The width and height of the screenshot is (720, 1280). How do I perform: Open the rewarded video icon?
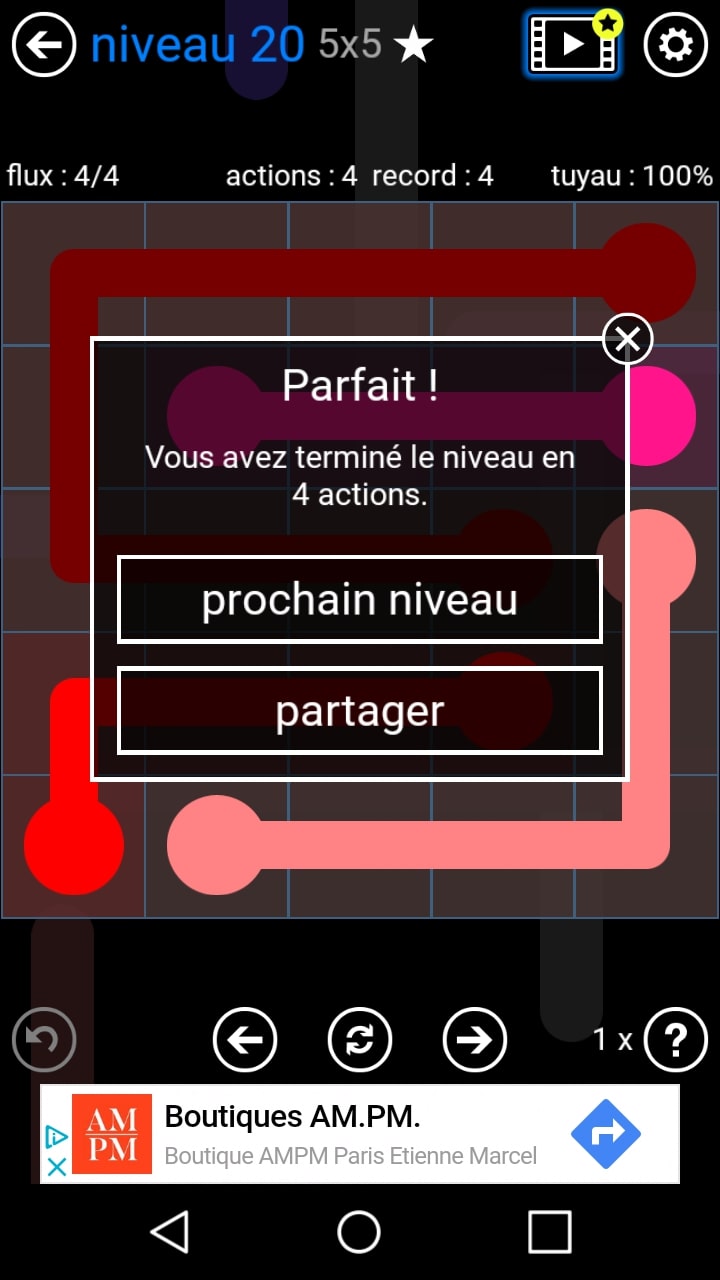[x=571, y=45]
